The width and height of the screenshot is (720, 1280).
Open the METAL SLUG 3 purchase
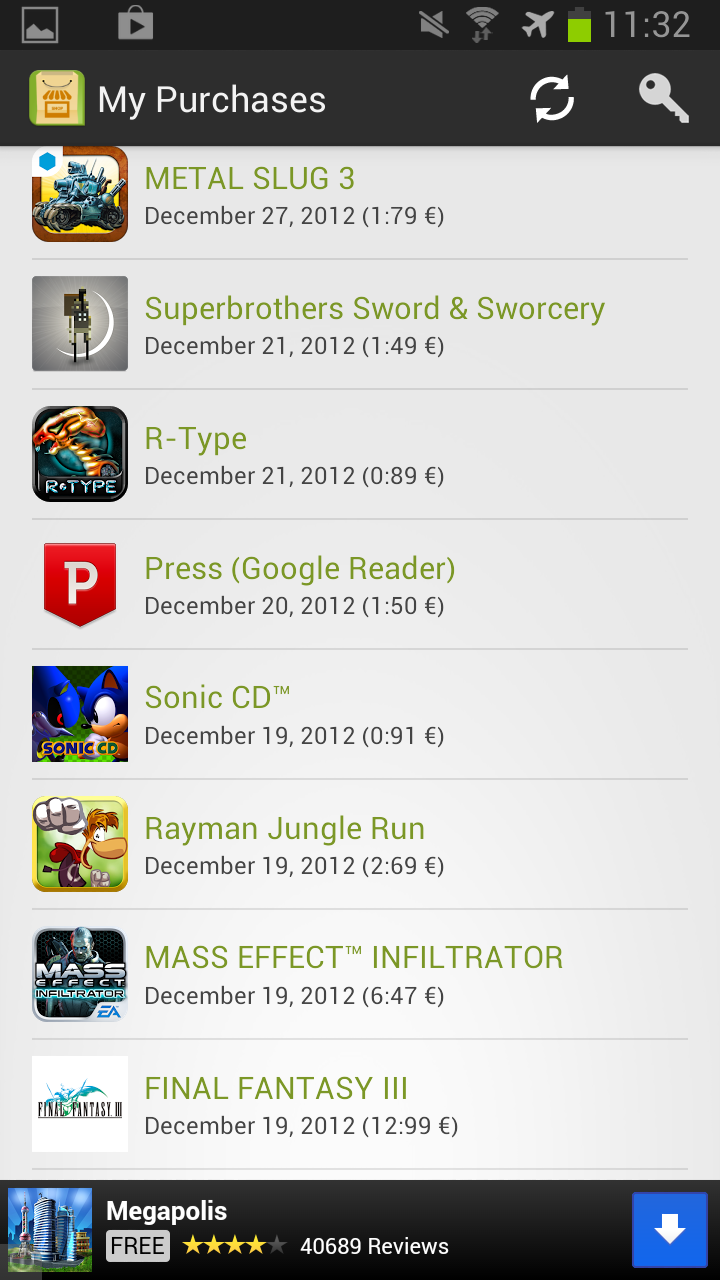[x=360, y=197]
